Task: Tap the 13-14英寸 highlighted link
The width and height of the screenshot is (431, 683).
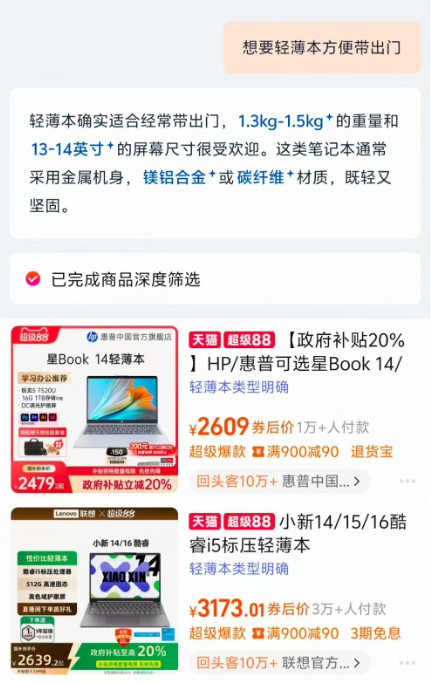Action: pos(72,149)
